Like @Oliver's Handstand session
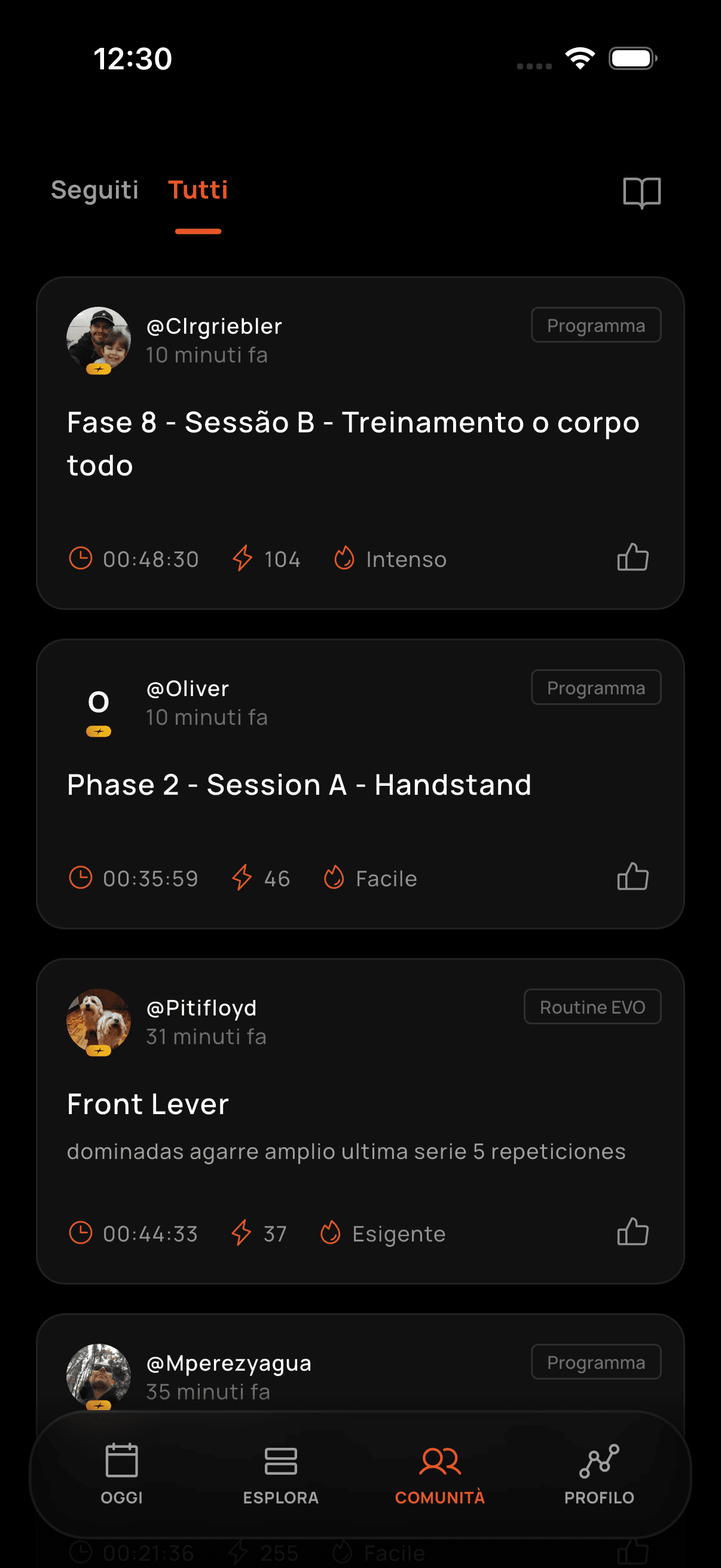 click(x=633, y=877)
